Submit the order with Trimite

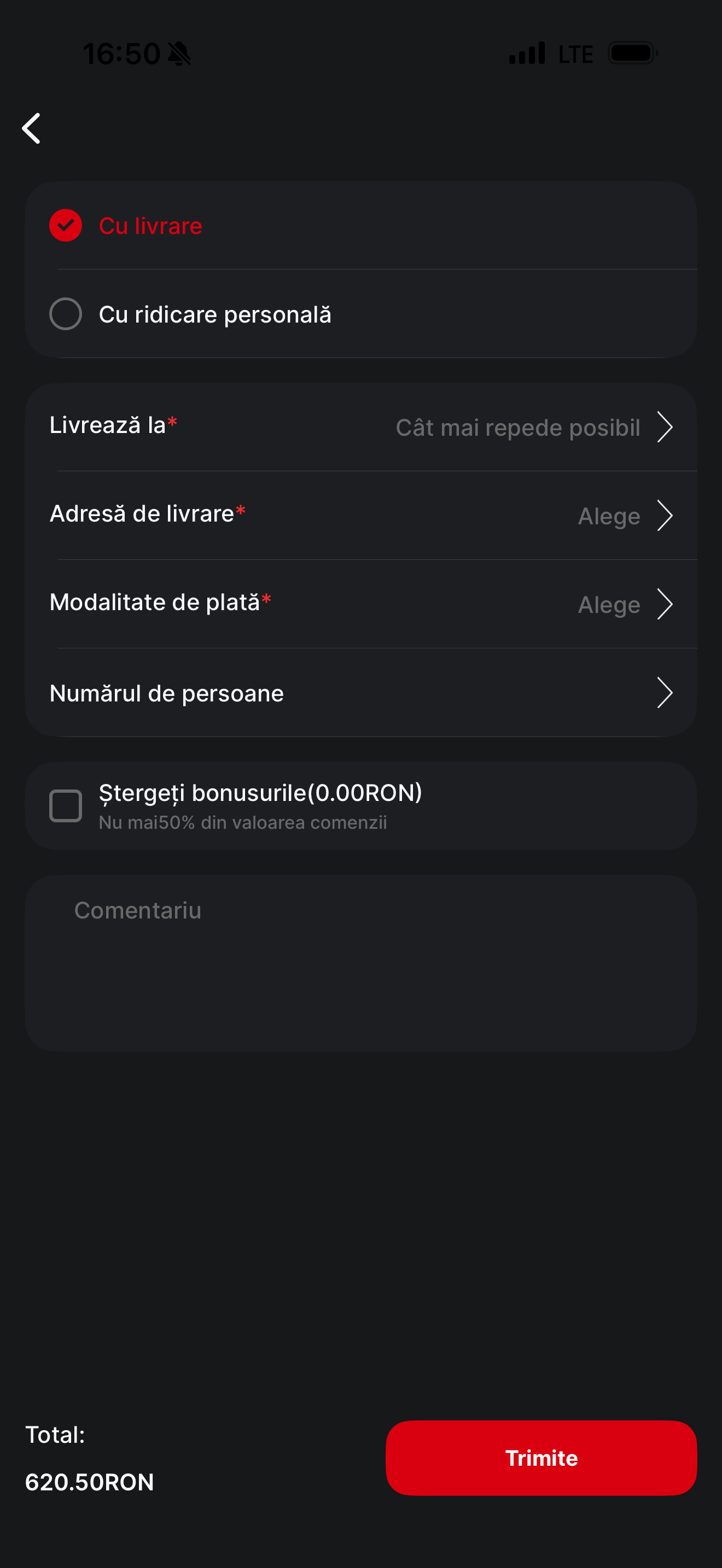coord(541,1458)
